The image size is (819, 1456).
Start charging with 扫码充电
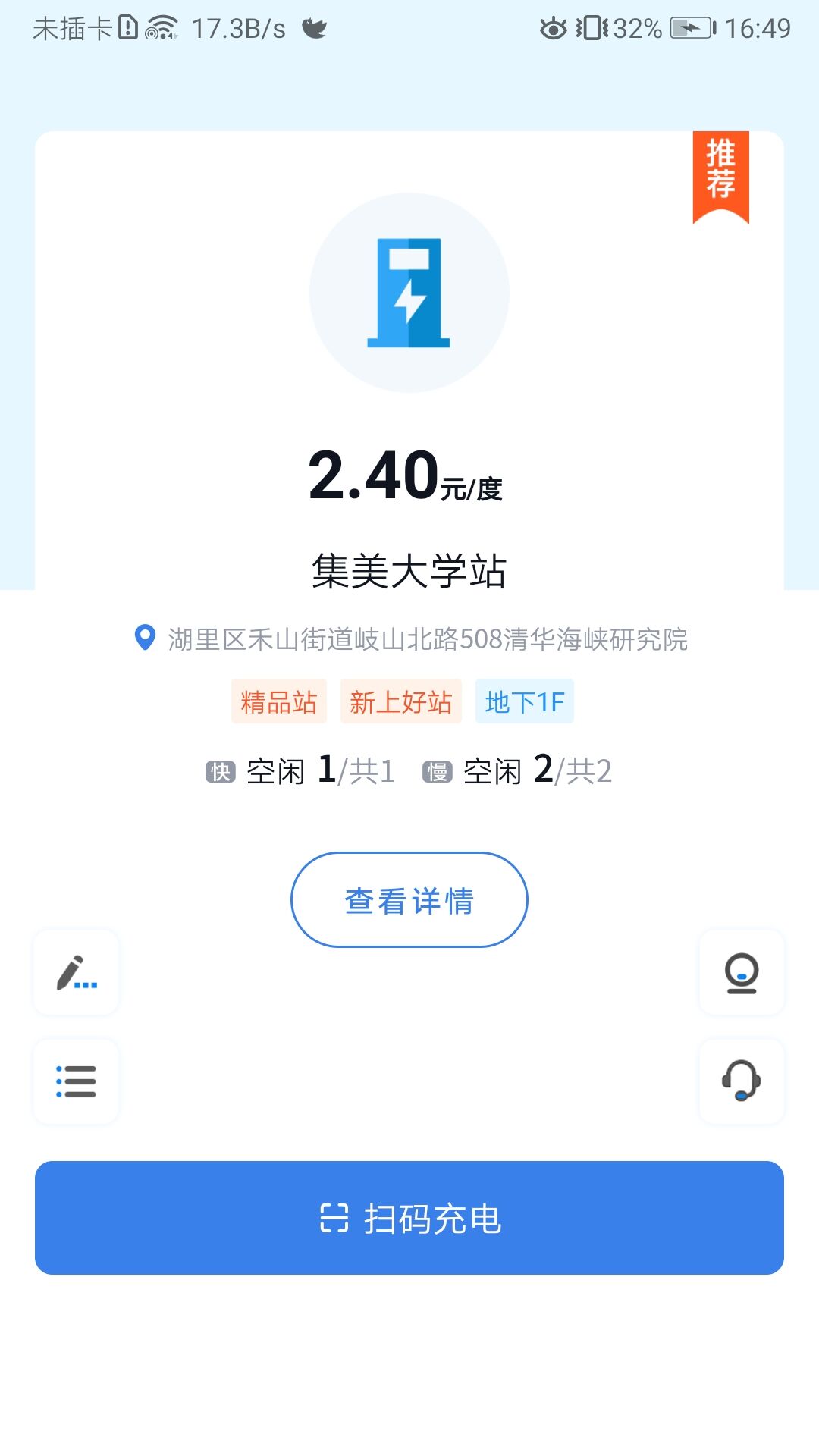click(409, 1218)
